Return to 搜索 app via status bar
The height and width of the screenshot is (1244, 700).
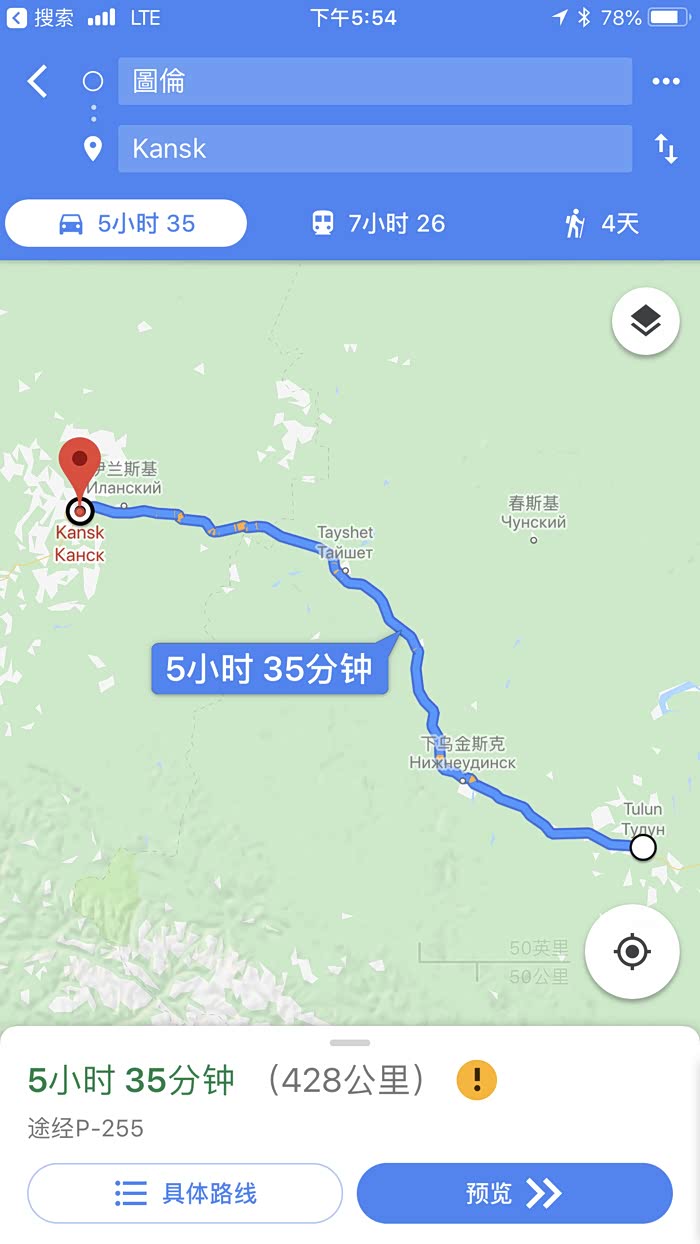(x=40, y=17)
